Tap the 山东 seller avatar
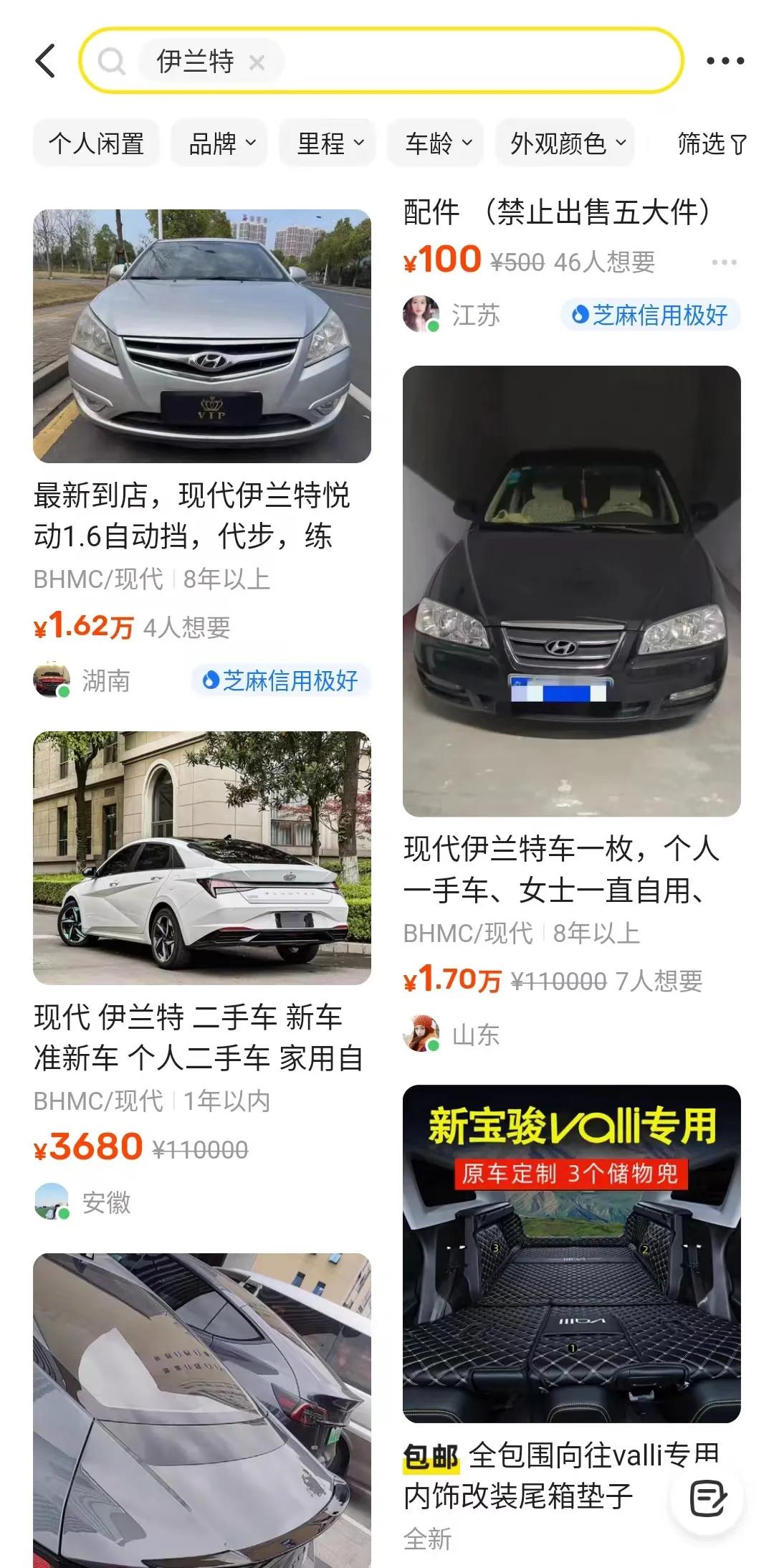Image resolution: width=774 pixels, height=1568 pixels. pyautogui.click(x=420, y=1035)
